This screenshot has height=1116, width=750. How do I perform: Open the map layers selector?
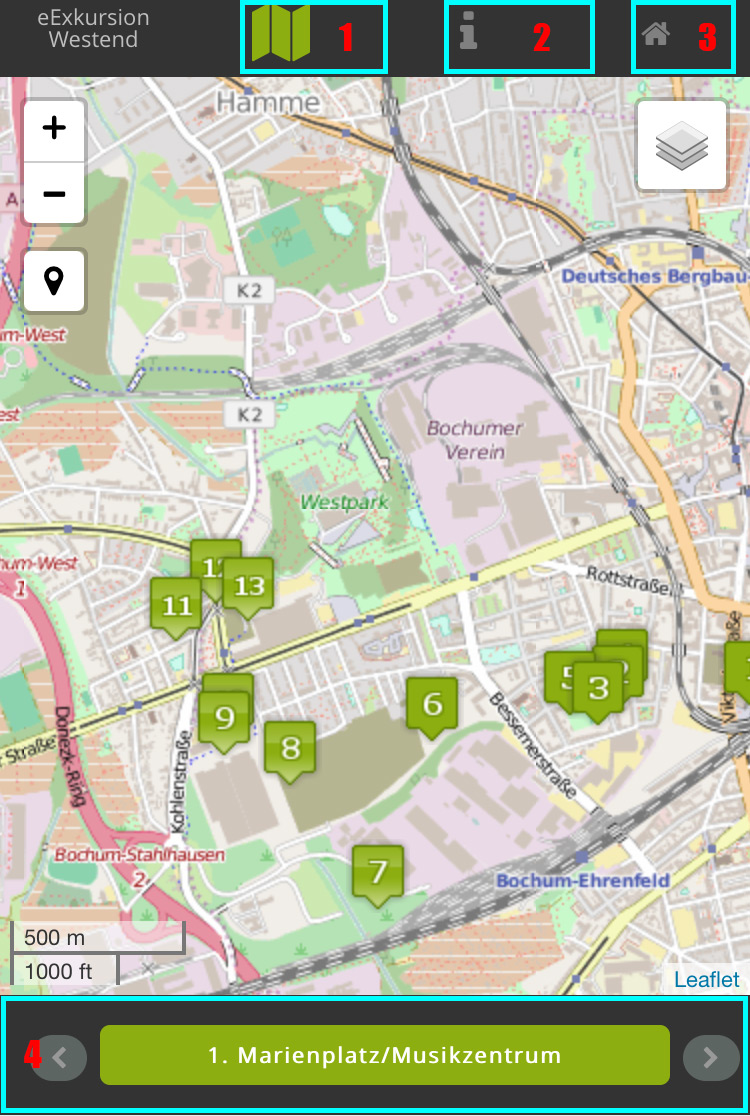(682, 145)
